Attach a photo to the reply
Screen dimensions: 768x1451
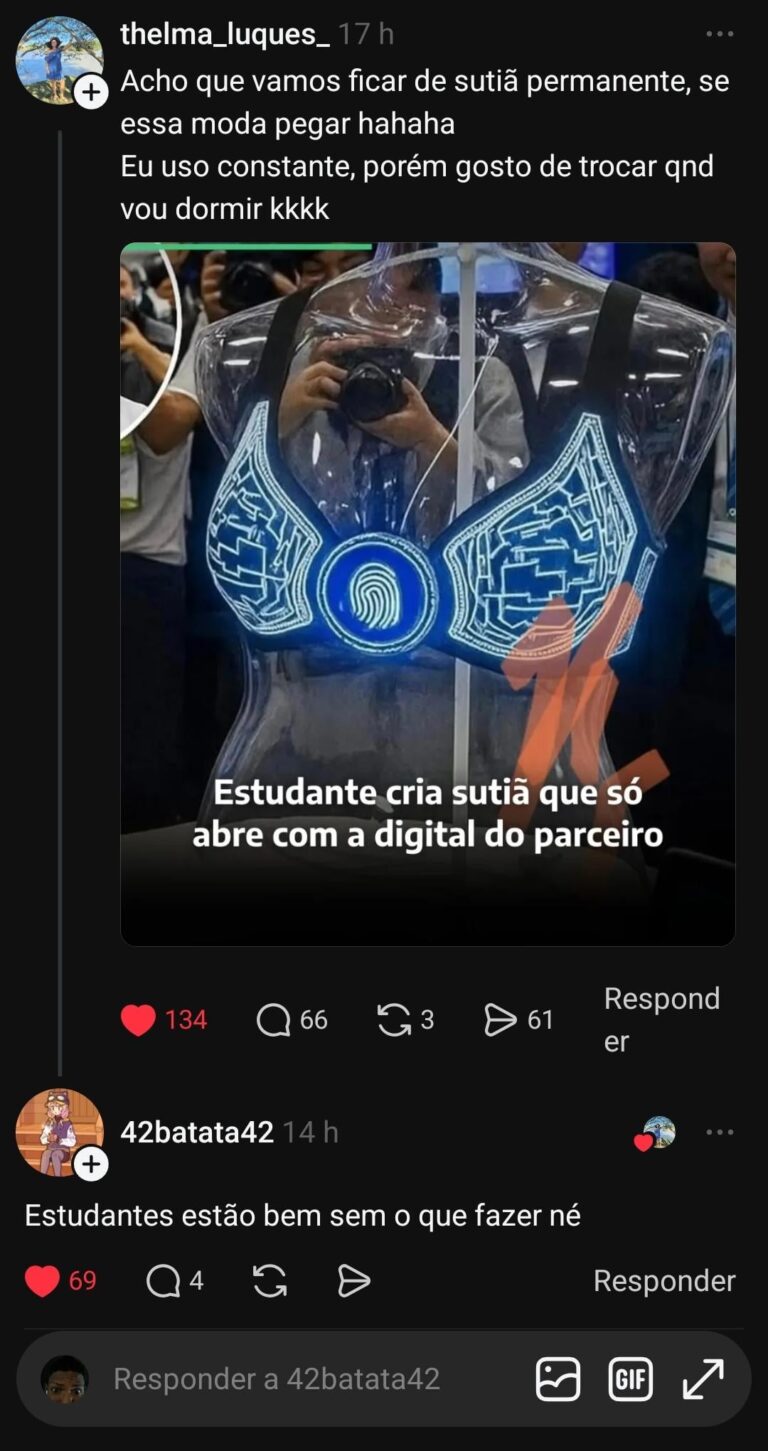tap(558, 1380)
